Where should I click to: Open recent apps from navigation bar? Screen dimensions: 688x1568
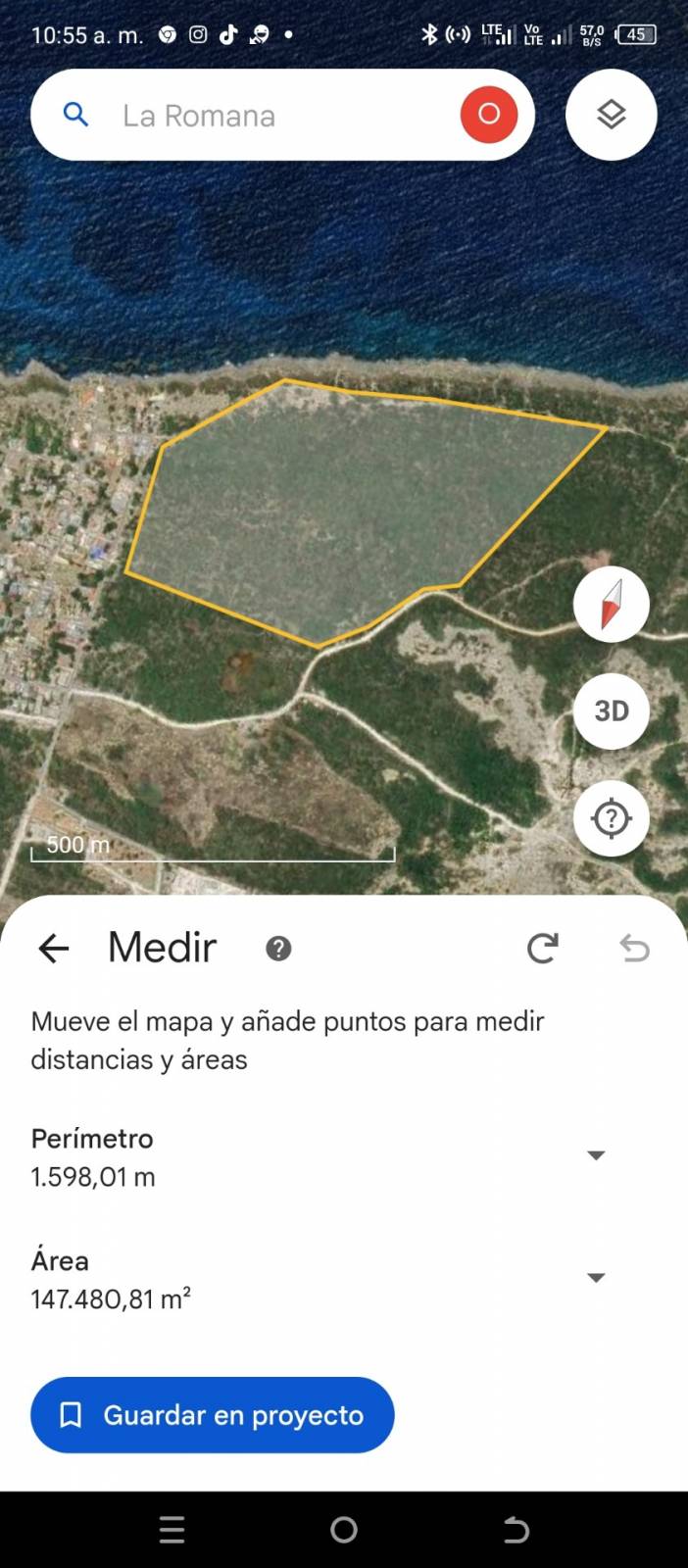pos(172,1530)
